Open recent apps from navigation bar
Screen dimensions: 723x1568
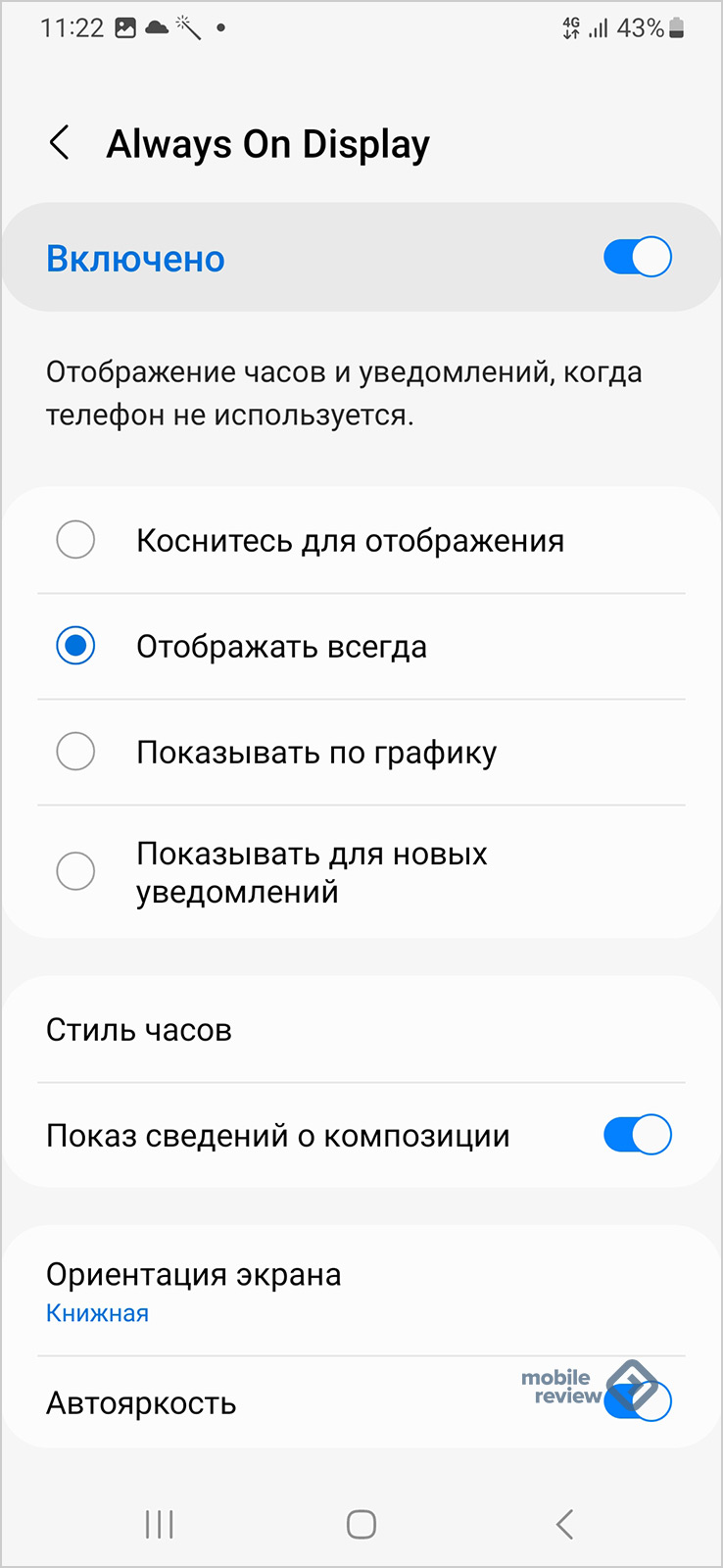159,1524
